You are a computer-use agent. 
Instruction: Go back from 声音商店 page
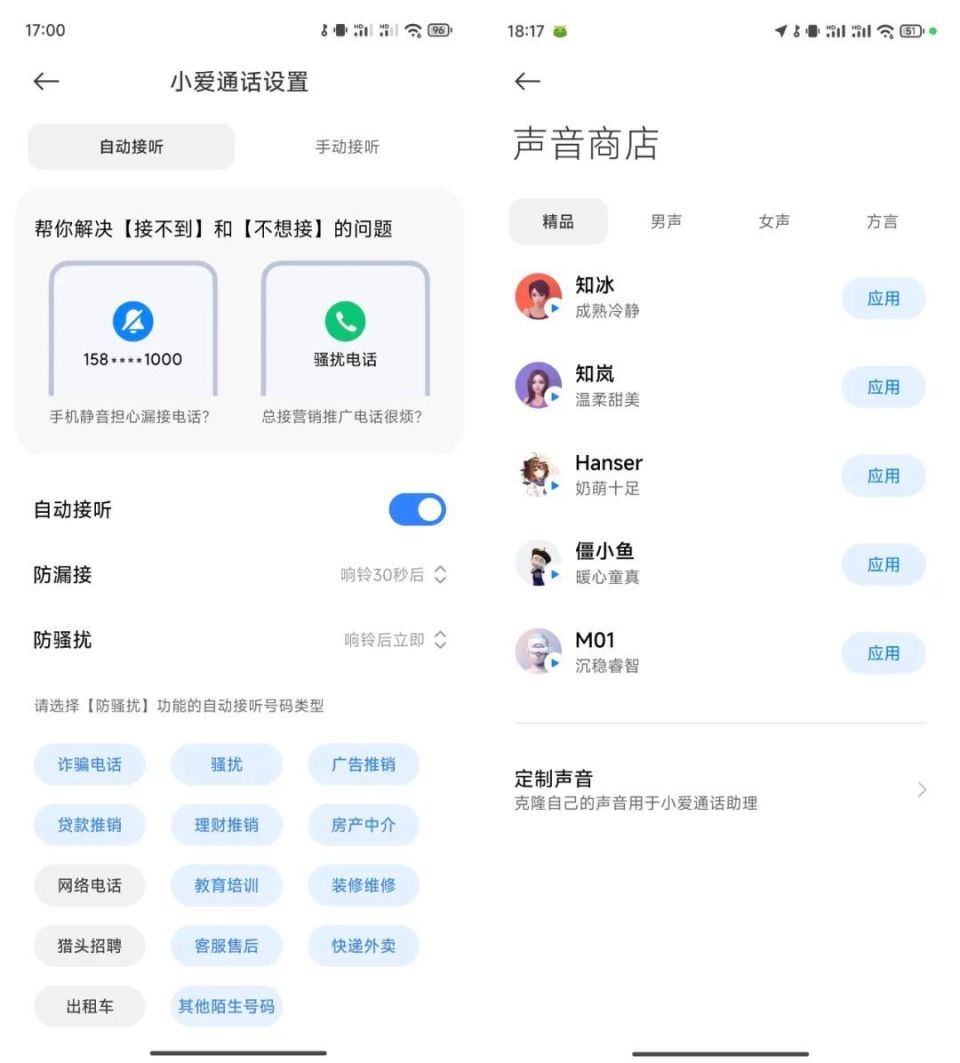pyautogui.click(x=527, y=82)
